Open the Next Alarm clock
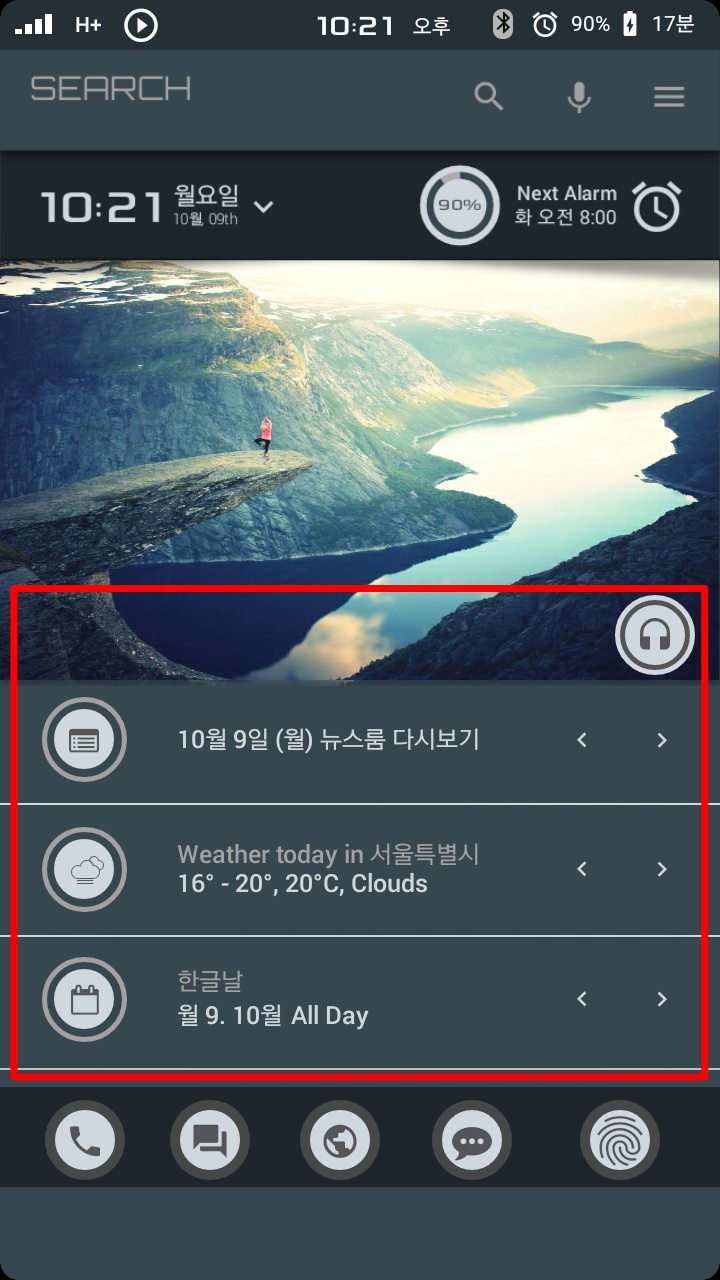 (x=659, y=207)
